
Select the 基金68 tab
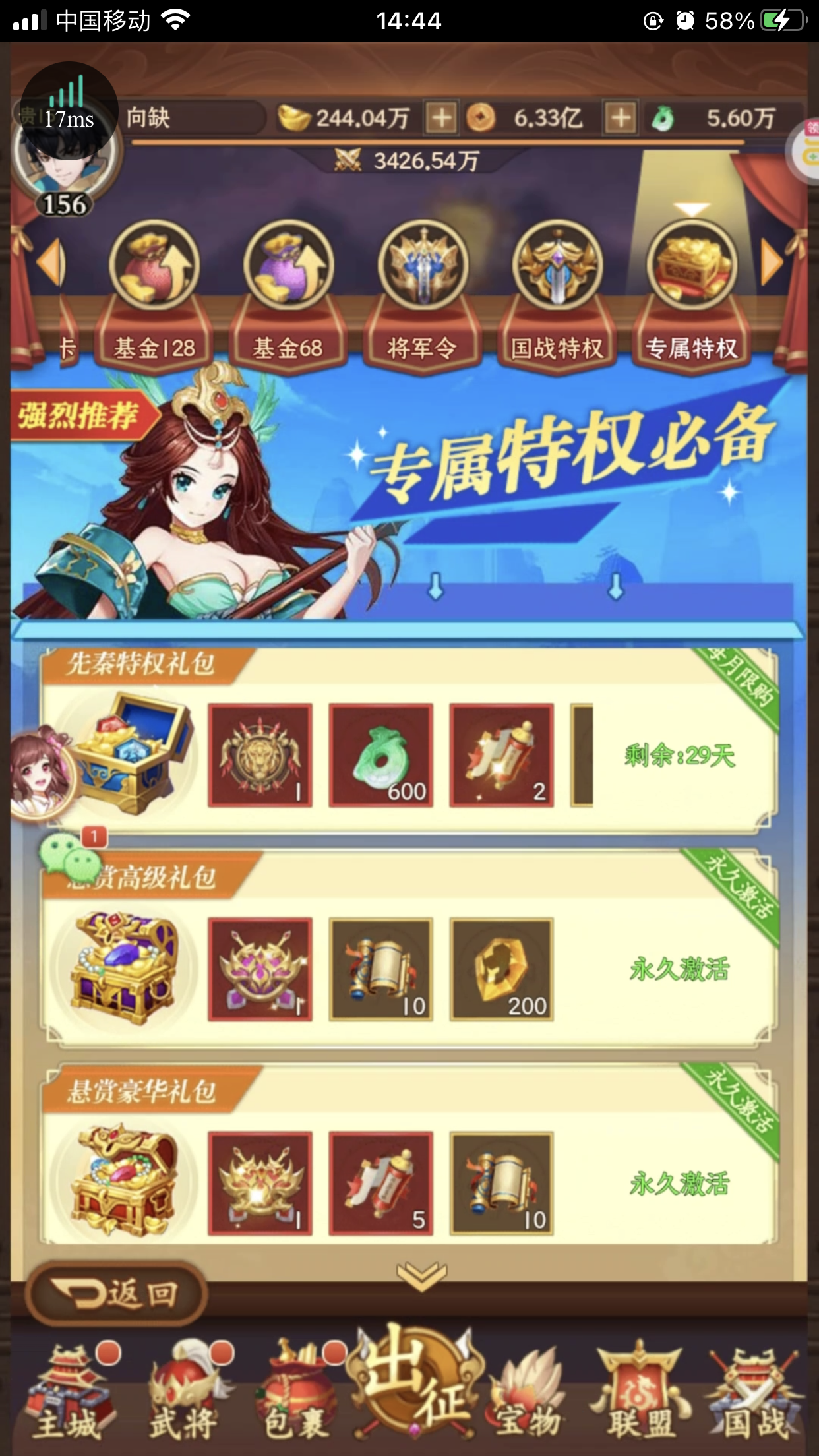point(288,298)
